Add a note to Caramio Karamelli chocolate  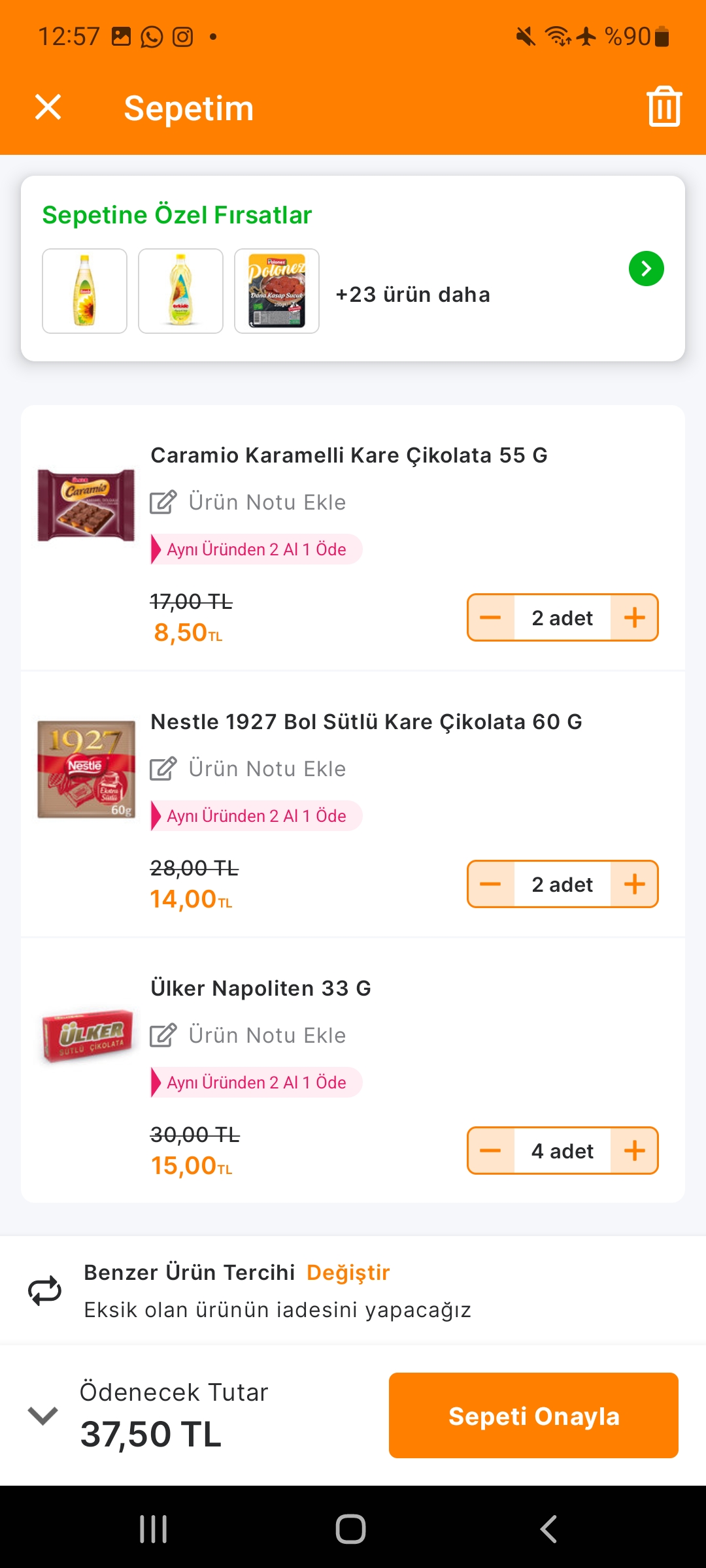coord(248,502)
